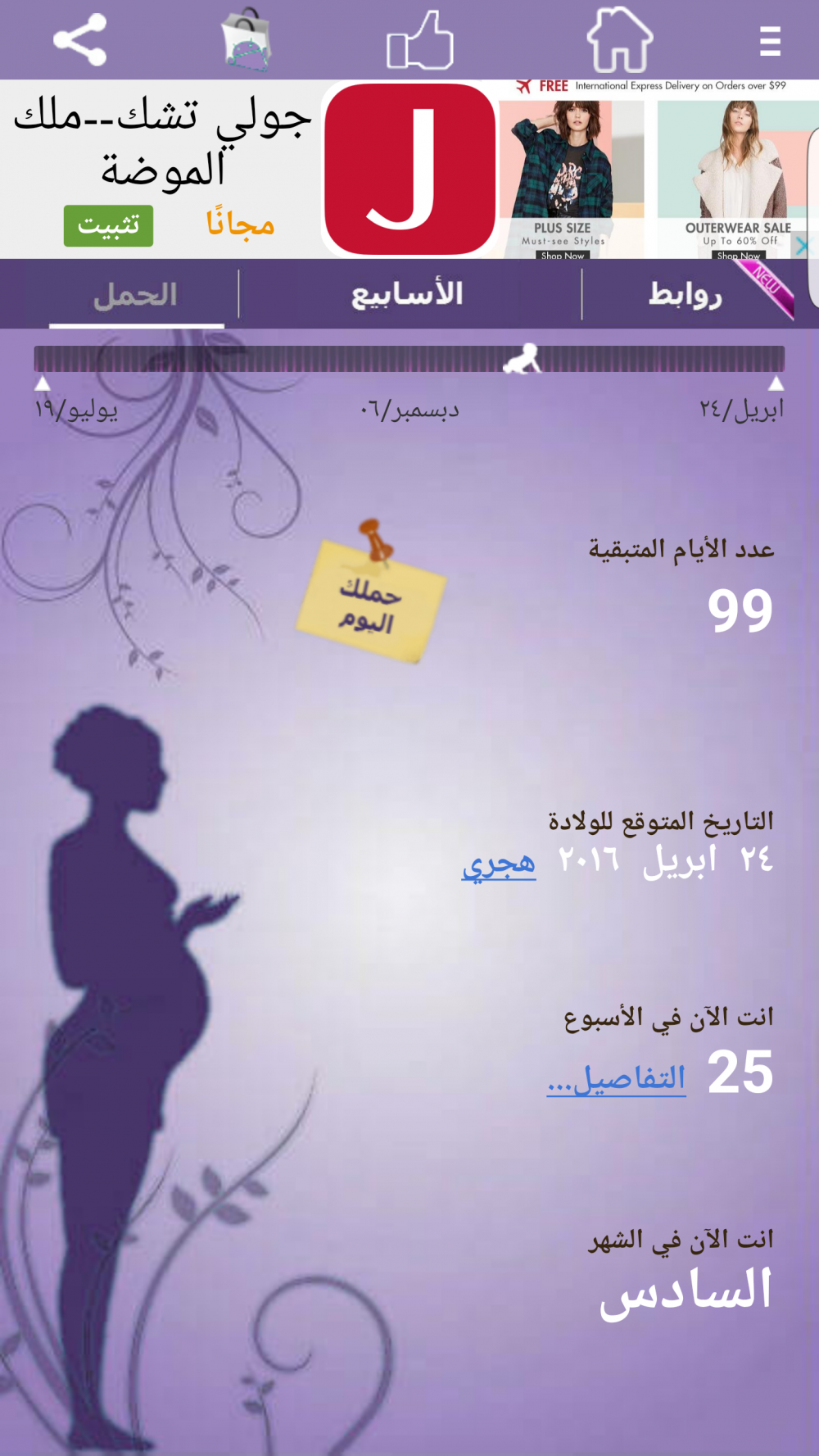Go to the home screen icon
This screenshot has height=1456, width=819.
click(620, 39)
